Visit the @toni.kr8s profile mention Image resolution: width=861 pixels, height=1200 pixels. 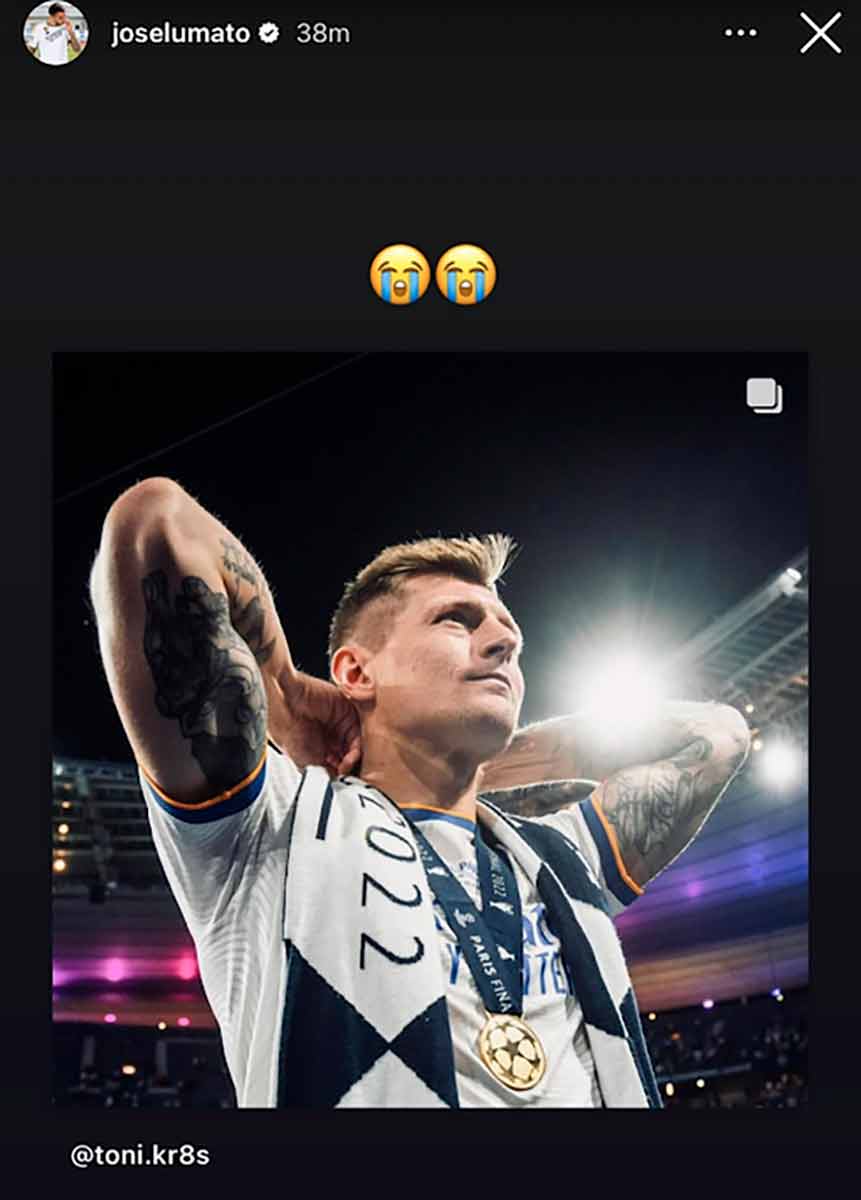pyautogui.click(x=140, y=1156)
